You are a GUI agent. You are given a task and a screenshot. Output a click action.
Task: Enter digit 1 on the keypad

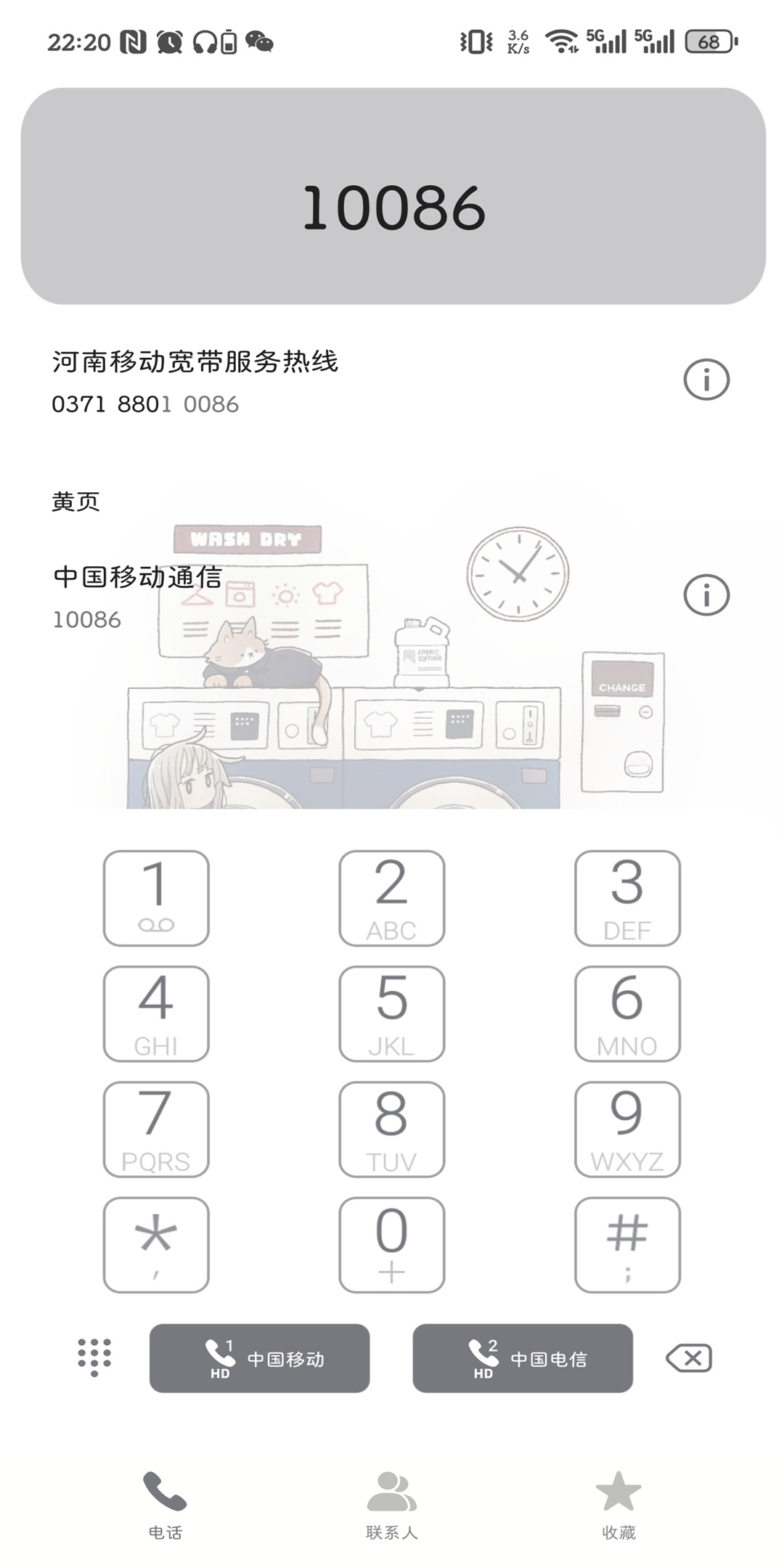pos(156,898)
